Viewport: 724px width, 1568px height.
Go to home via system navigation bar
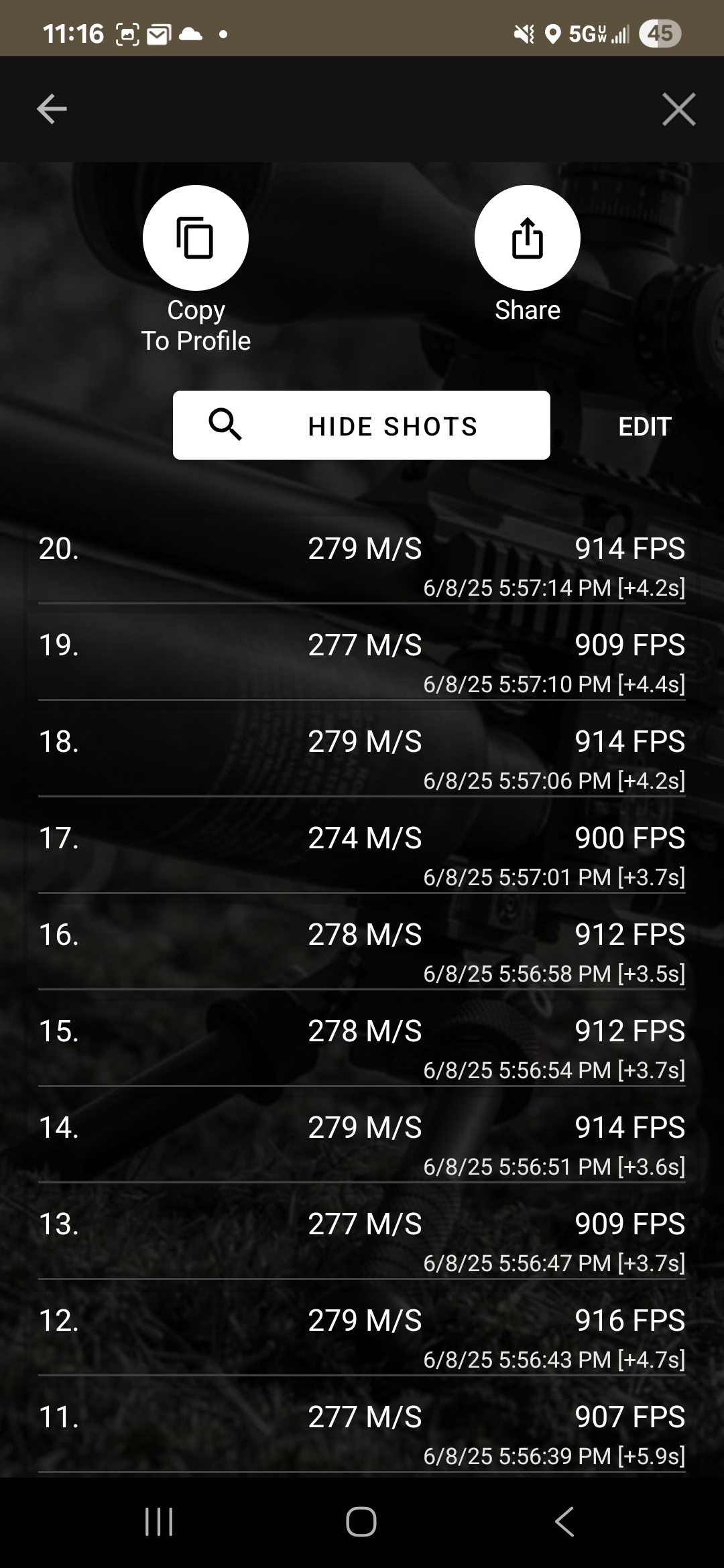[x=361, y=1522]
